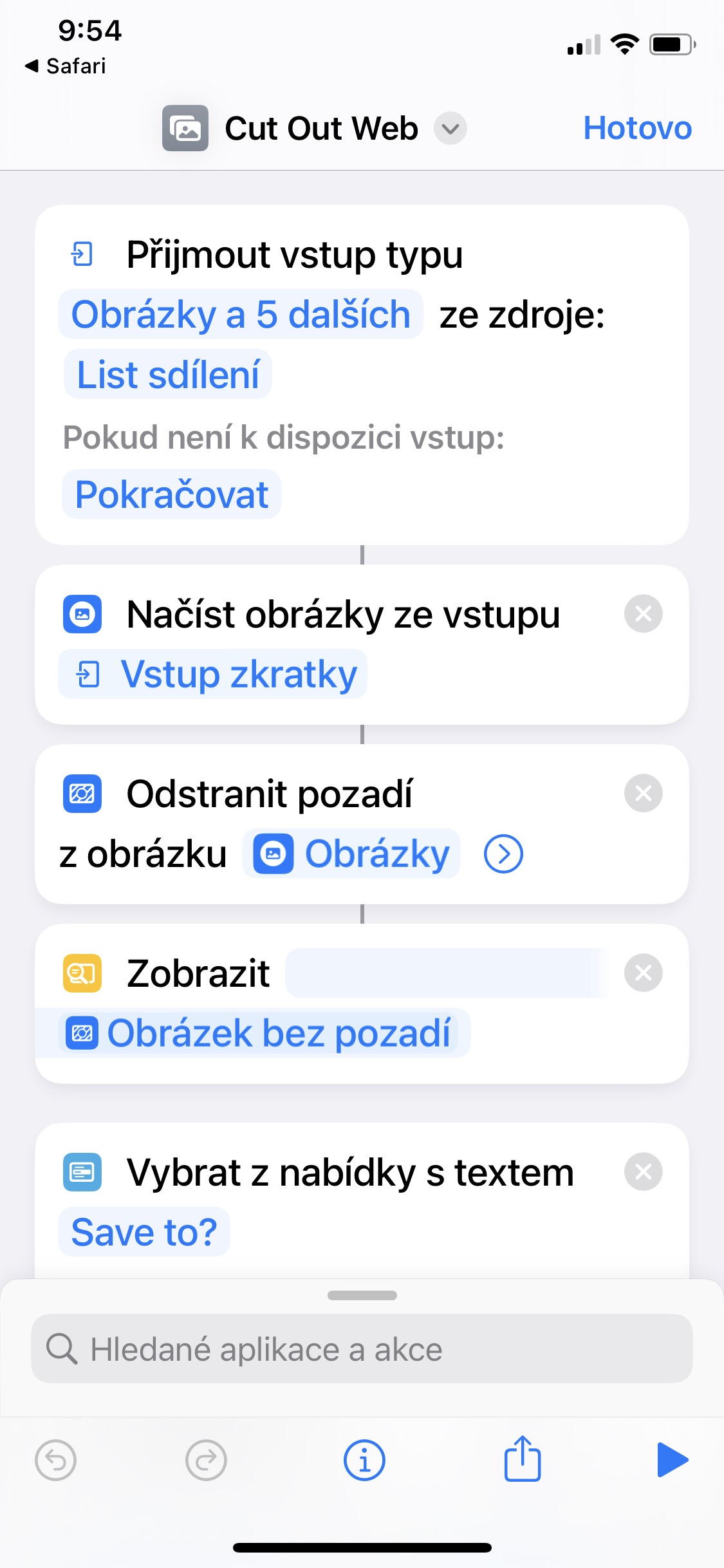Undo the last change
This screenshot has height=1568, width=724.
55,1460
